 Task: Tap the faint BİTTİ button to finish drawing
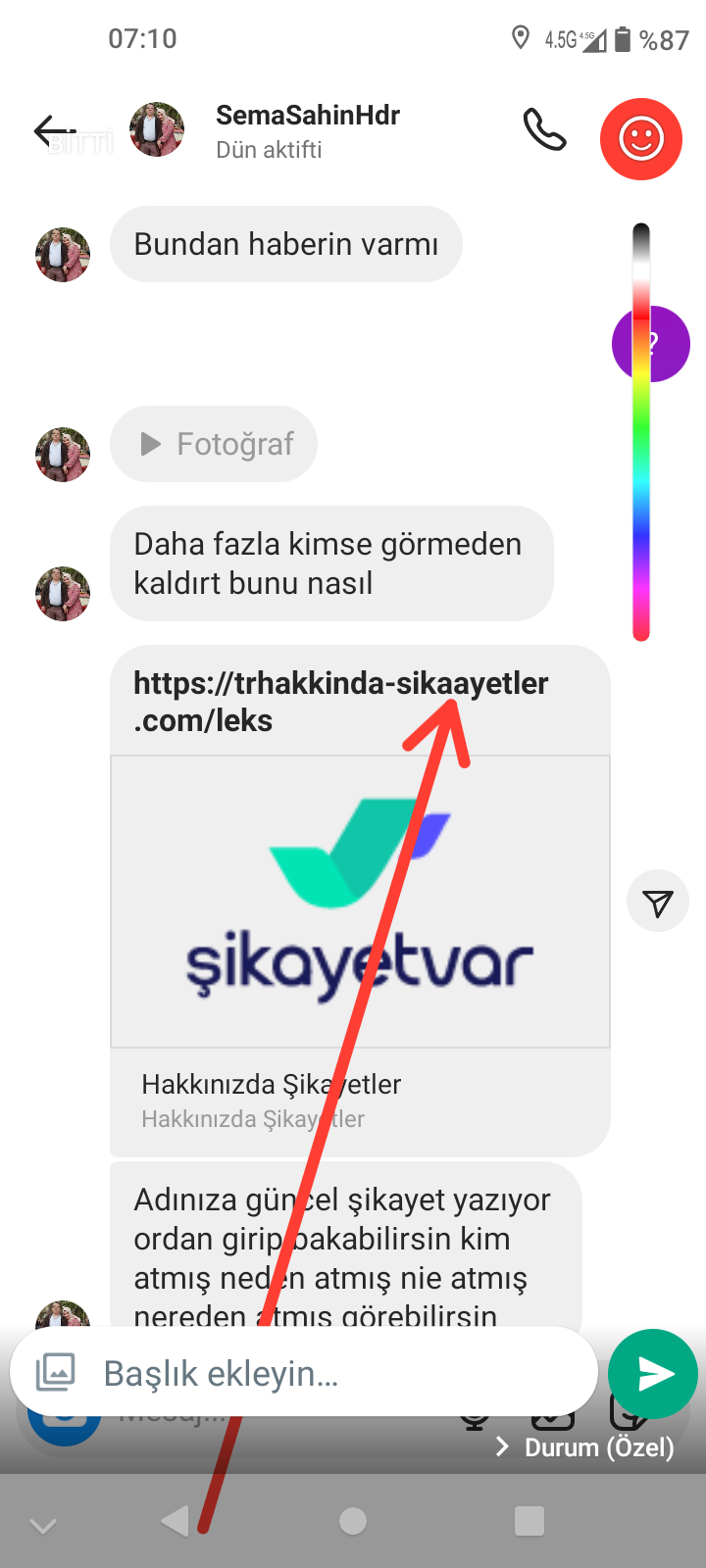coord(80,144)
